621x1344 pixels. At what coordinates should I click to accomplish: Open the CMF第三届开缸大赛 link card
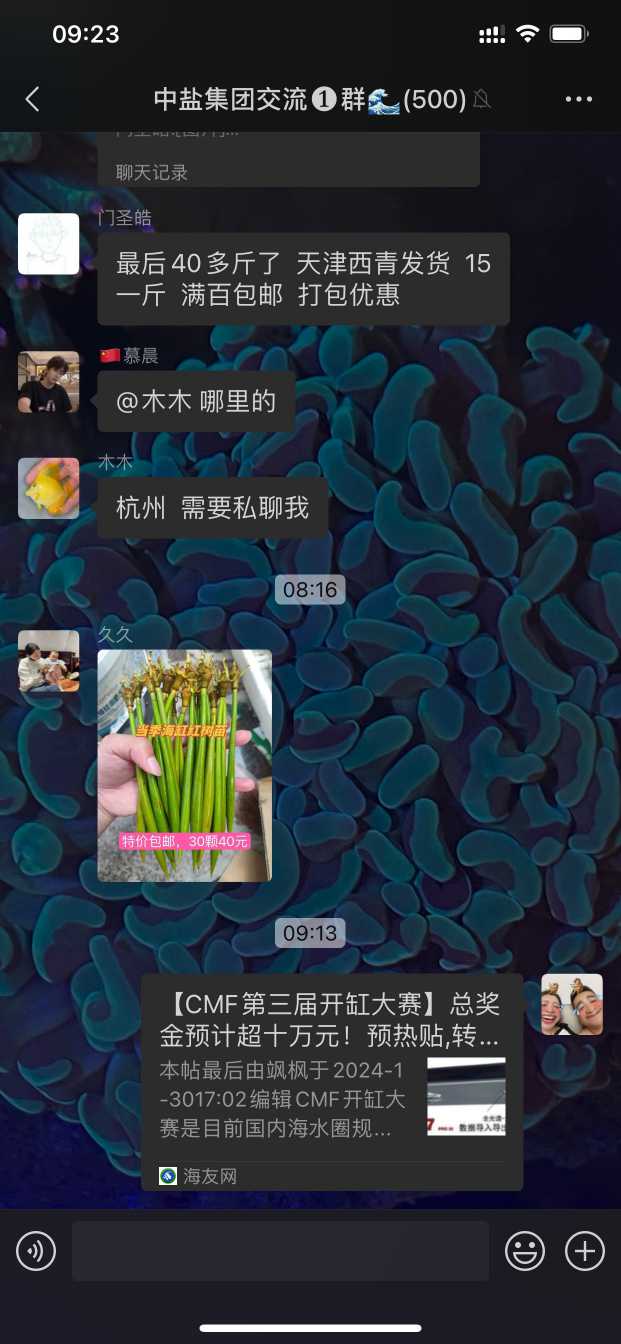[331, 1081]
